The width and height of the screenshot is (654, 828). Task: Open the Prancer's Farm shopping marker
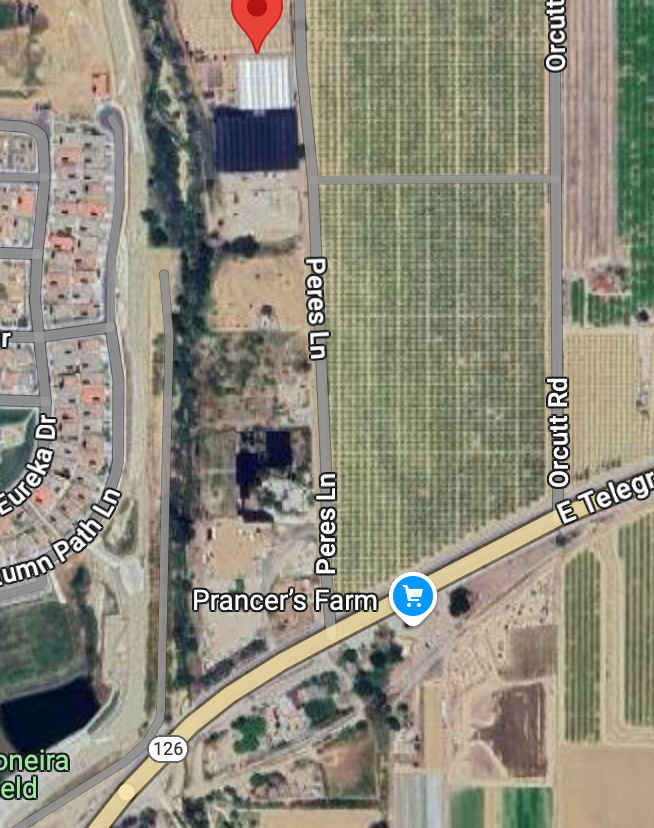point(412,596)
